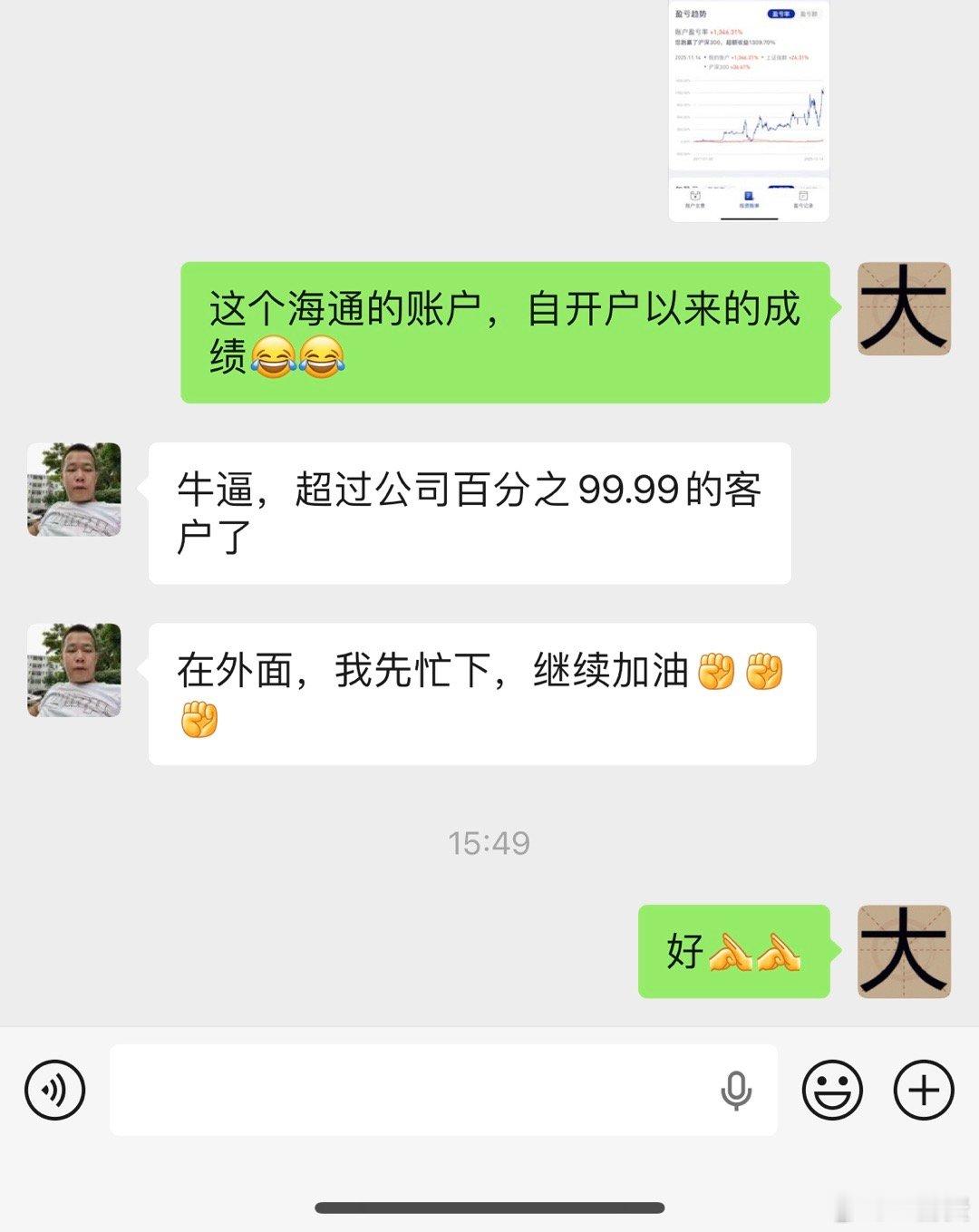Screen dimensions: 979x1232
Task: Switch input mode using the speaker icon
Action: tap(56, 1090)
